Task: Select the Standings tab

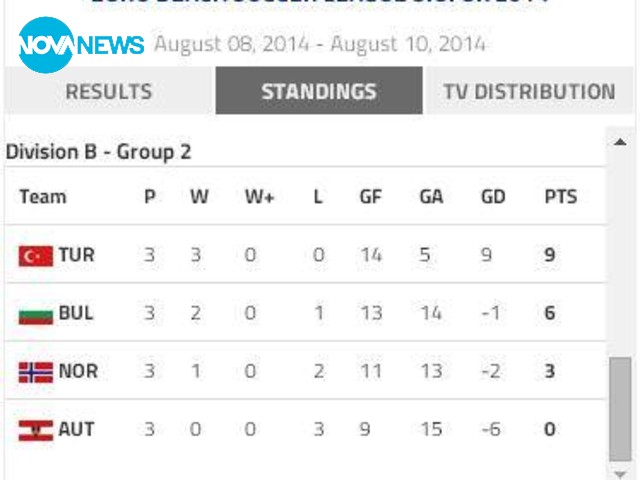Action: pos(318,92)
